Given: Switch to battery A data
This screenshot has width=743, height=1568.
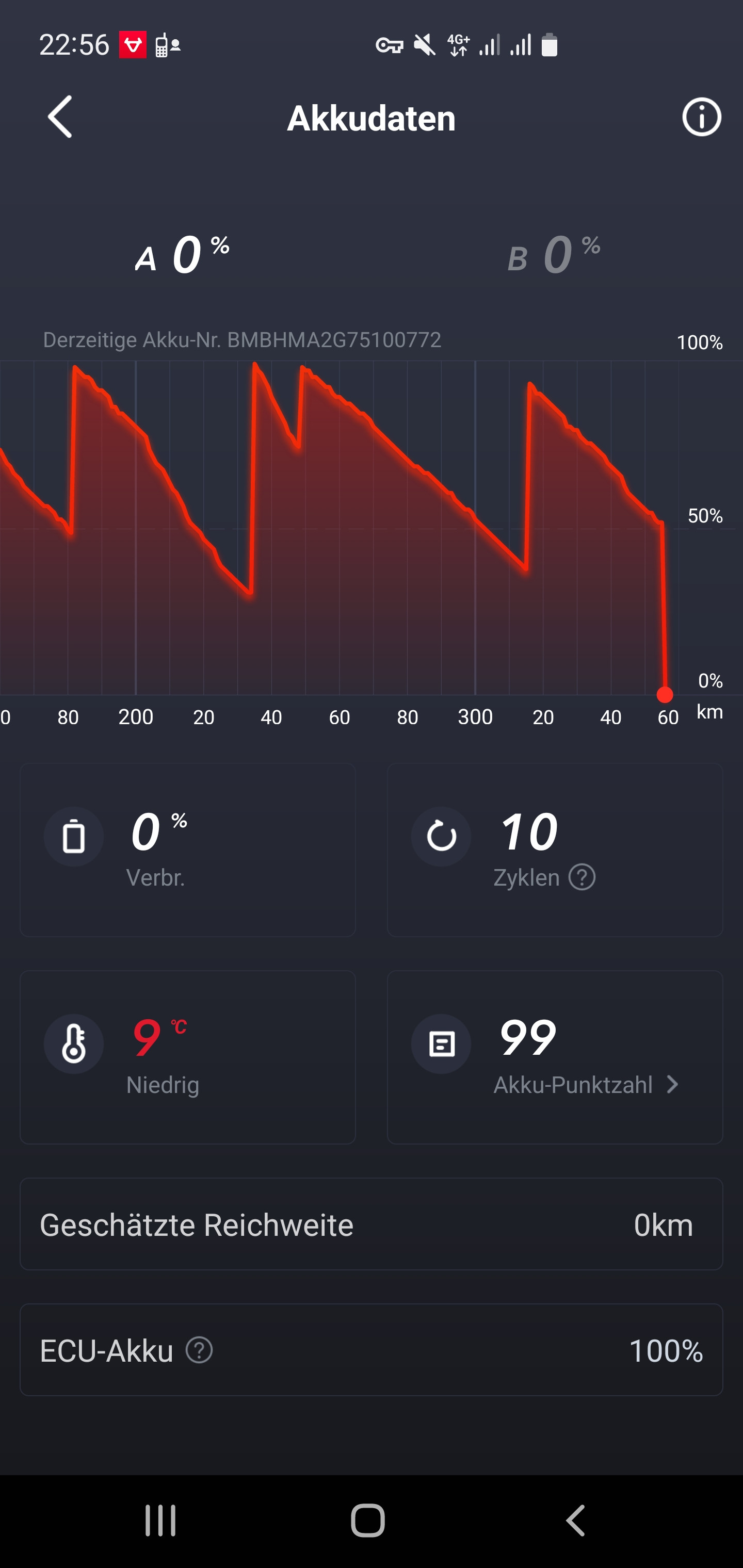Looking at the screenshot, I should 182,255.
